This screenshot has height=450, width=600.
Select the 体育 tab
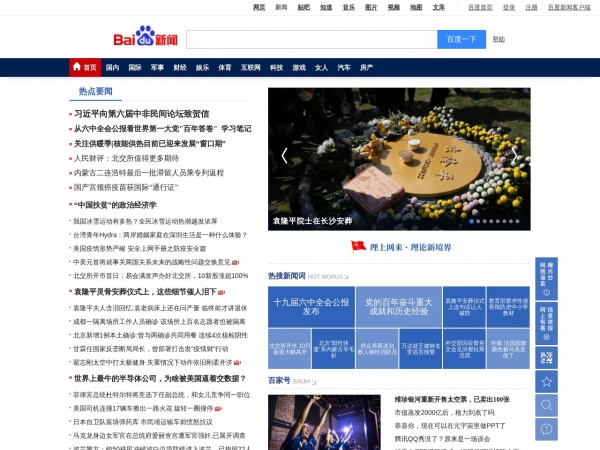(x=225, y=67)
